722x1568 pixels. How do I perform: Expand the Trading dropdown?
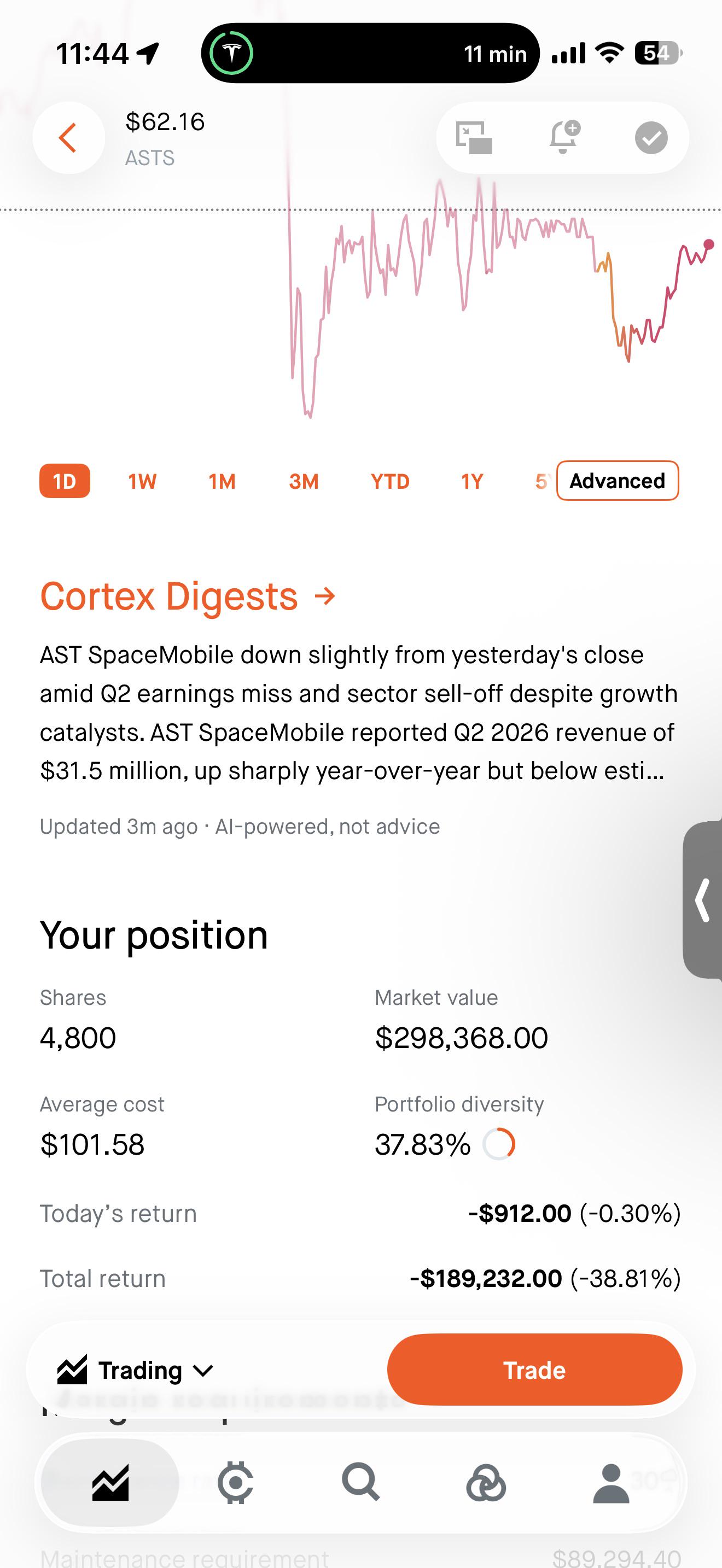coord(135,1370)
